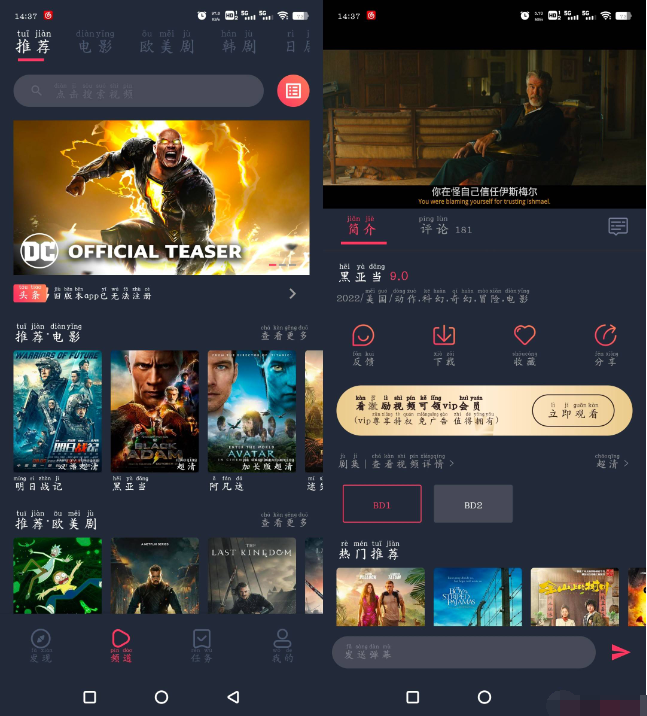Switch to the 欧美剧 tab
The width and height of the screenshot is (647, 716).
[x=167, y=43]
